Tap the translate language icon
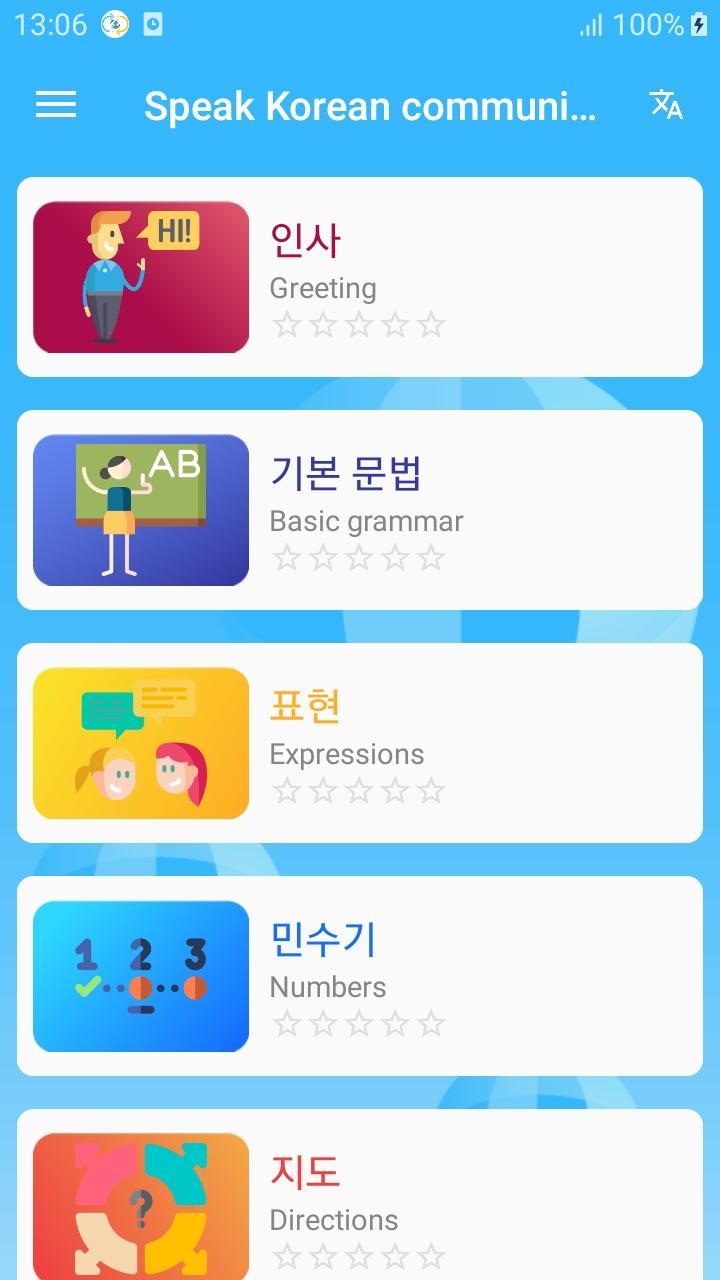 pyautogui.click(x=666, y=104)
